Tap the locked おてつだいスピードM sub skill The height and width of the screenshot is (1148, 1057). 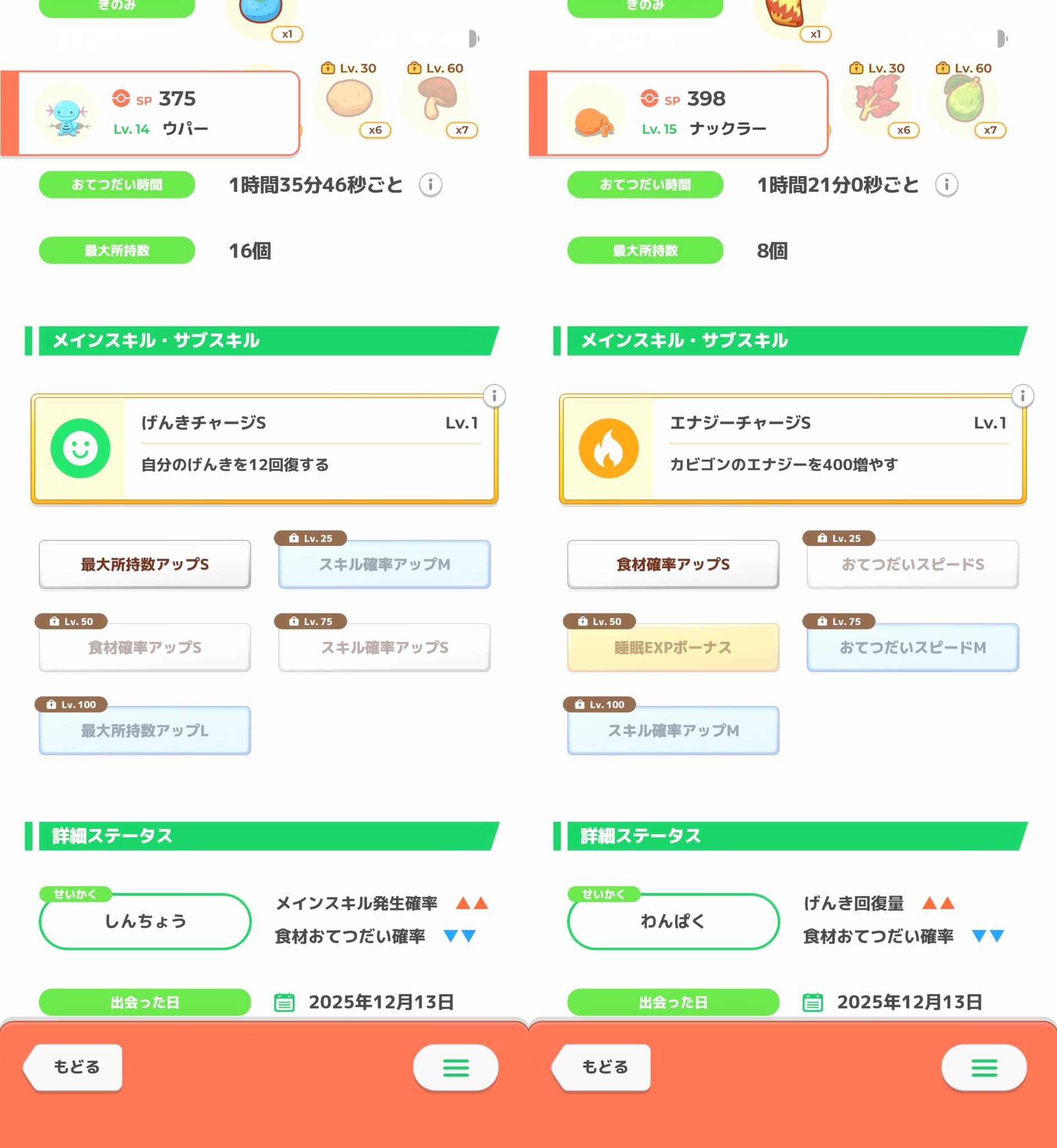point(912,647)
